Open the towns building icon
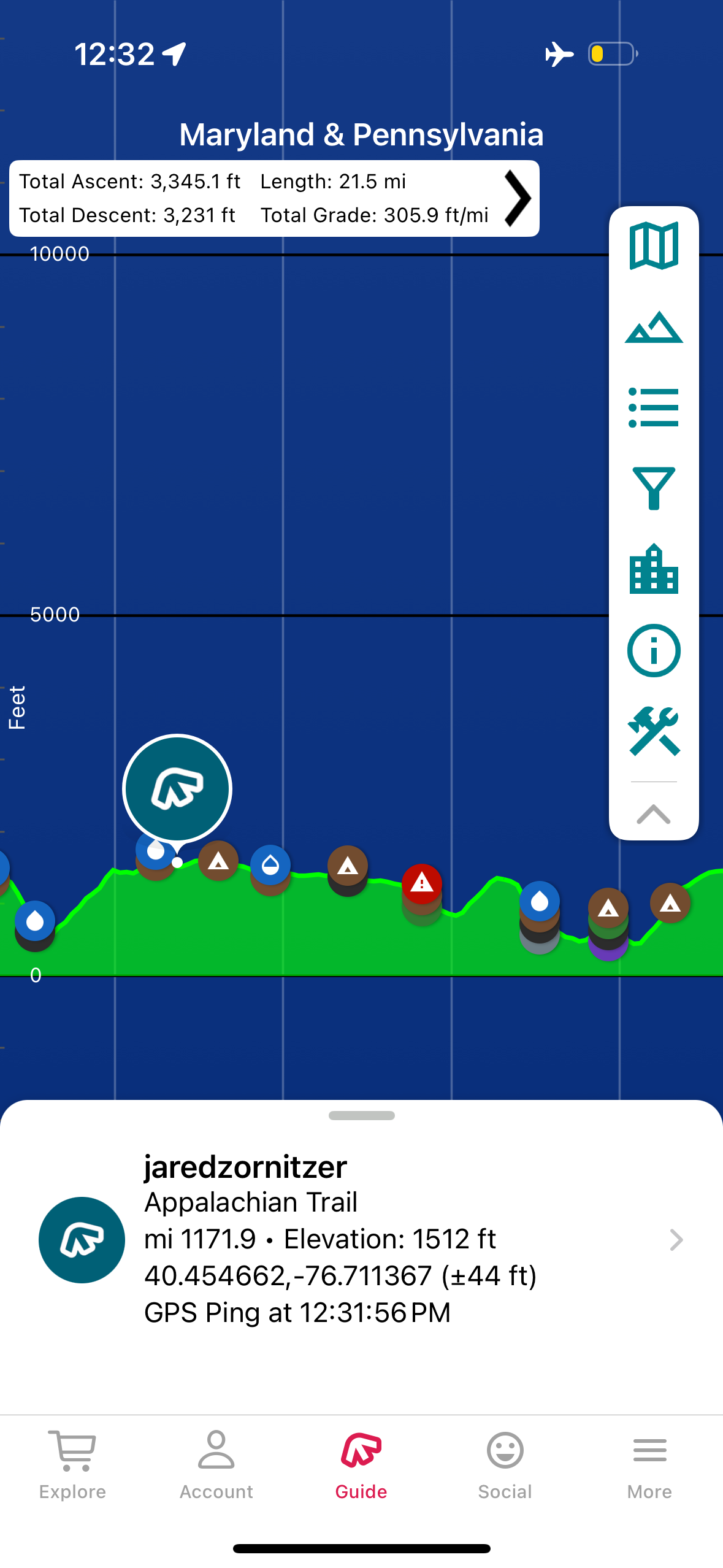 tap(654, 569)
